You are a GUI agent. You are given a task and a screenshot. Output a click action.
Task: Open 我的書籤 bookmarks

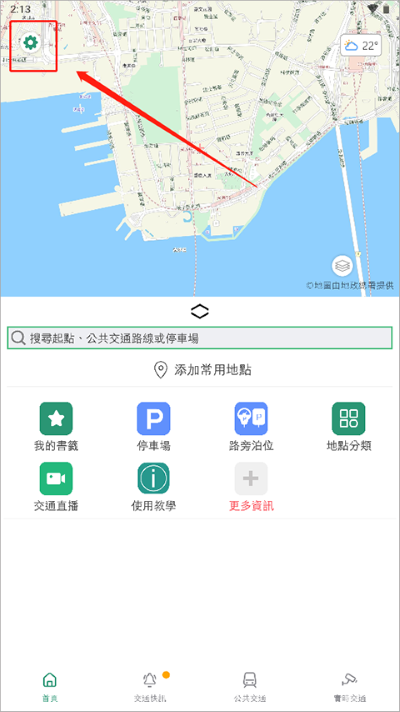pos(56,426)
